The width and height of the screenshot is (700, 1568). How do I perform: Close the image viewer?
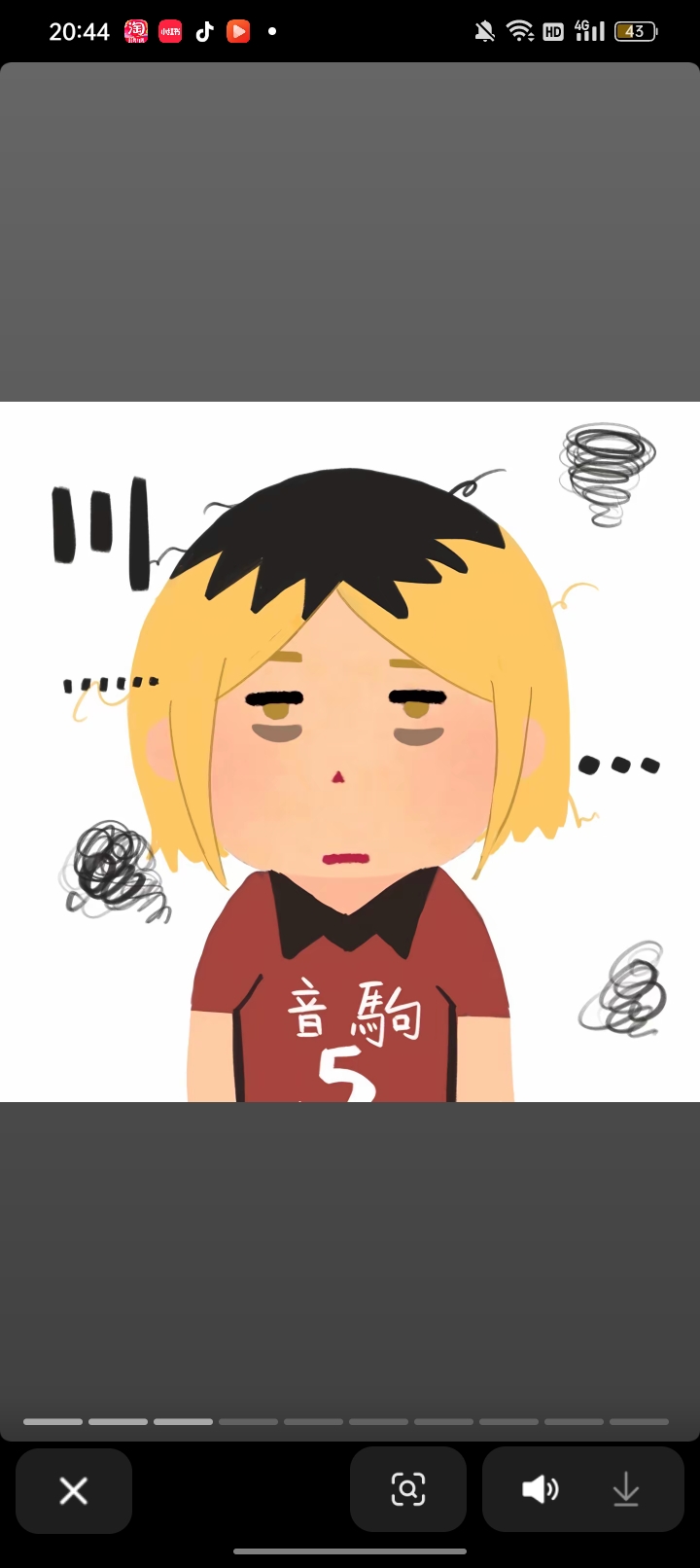[x=74, y=1490]
